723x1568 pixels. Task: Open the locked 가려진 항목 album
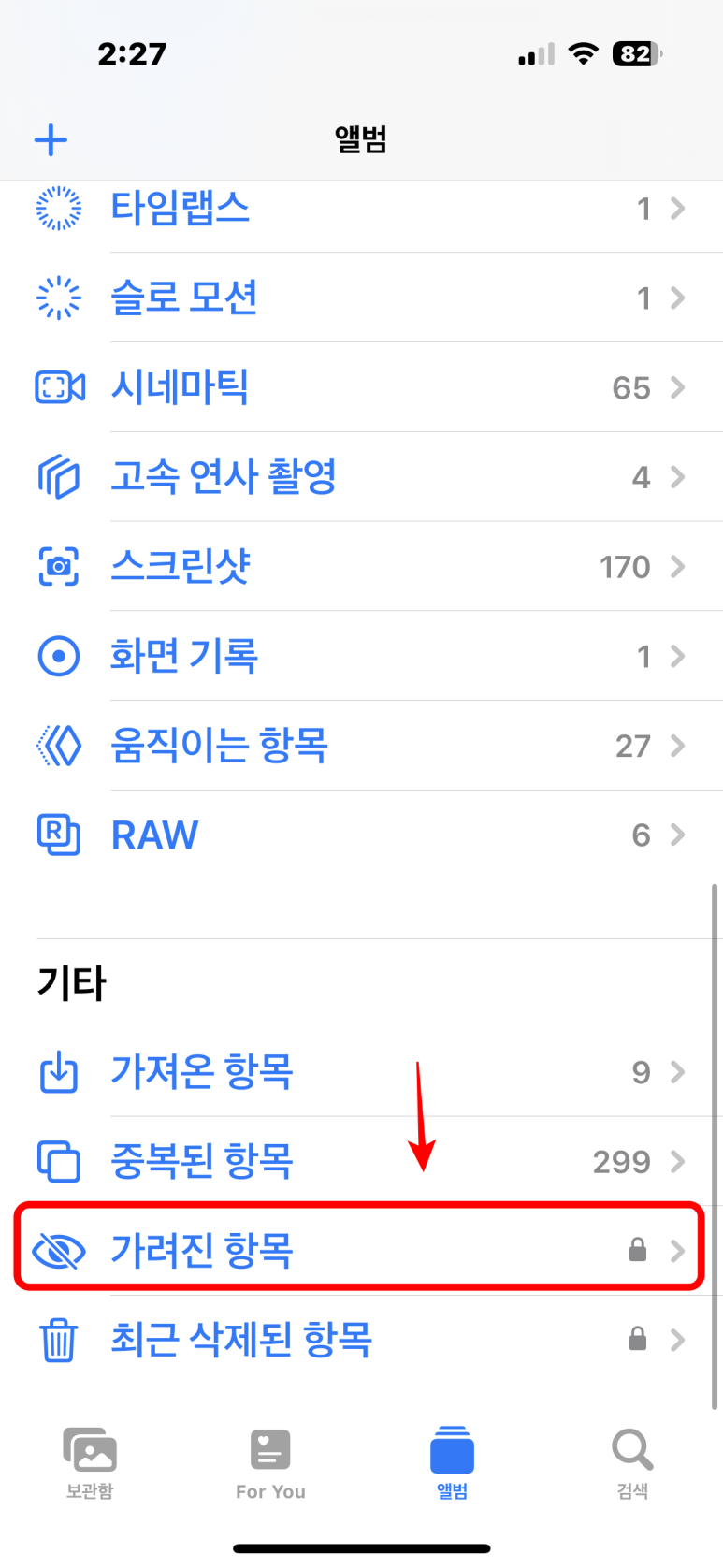click(x=361, y=1251)
